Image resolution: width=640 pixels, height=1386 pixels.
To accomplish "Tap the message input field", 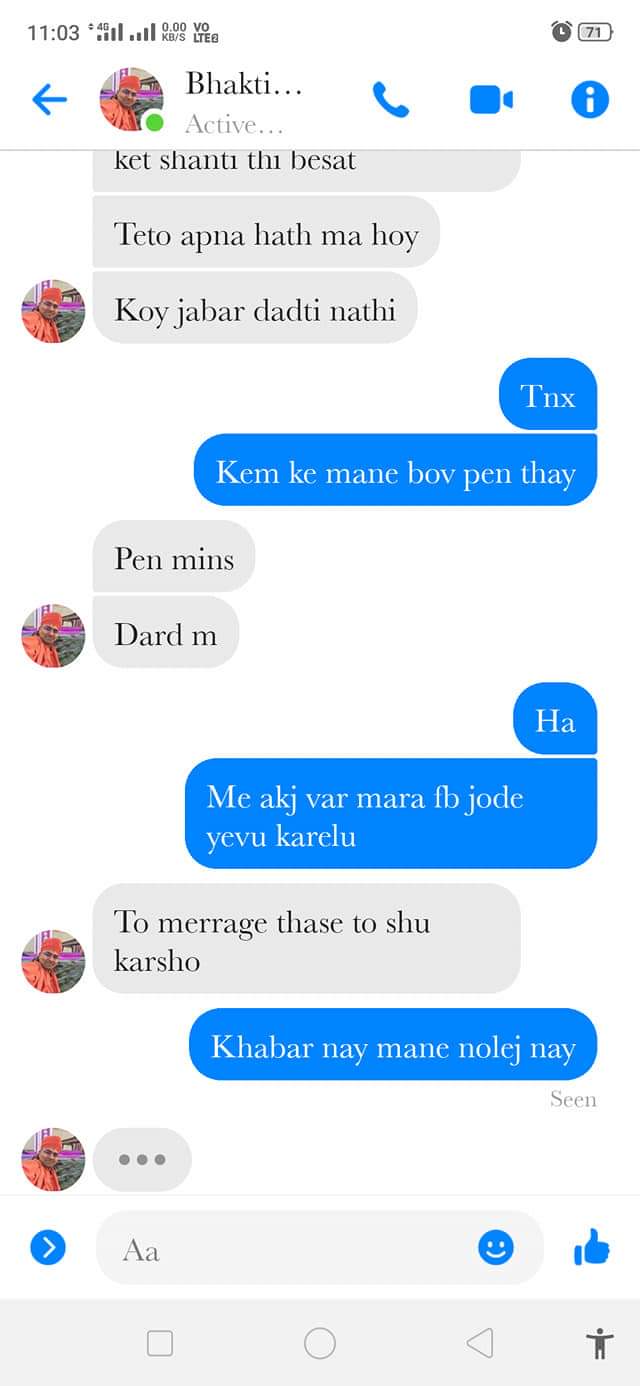I will coord(290,1248).
